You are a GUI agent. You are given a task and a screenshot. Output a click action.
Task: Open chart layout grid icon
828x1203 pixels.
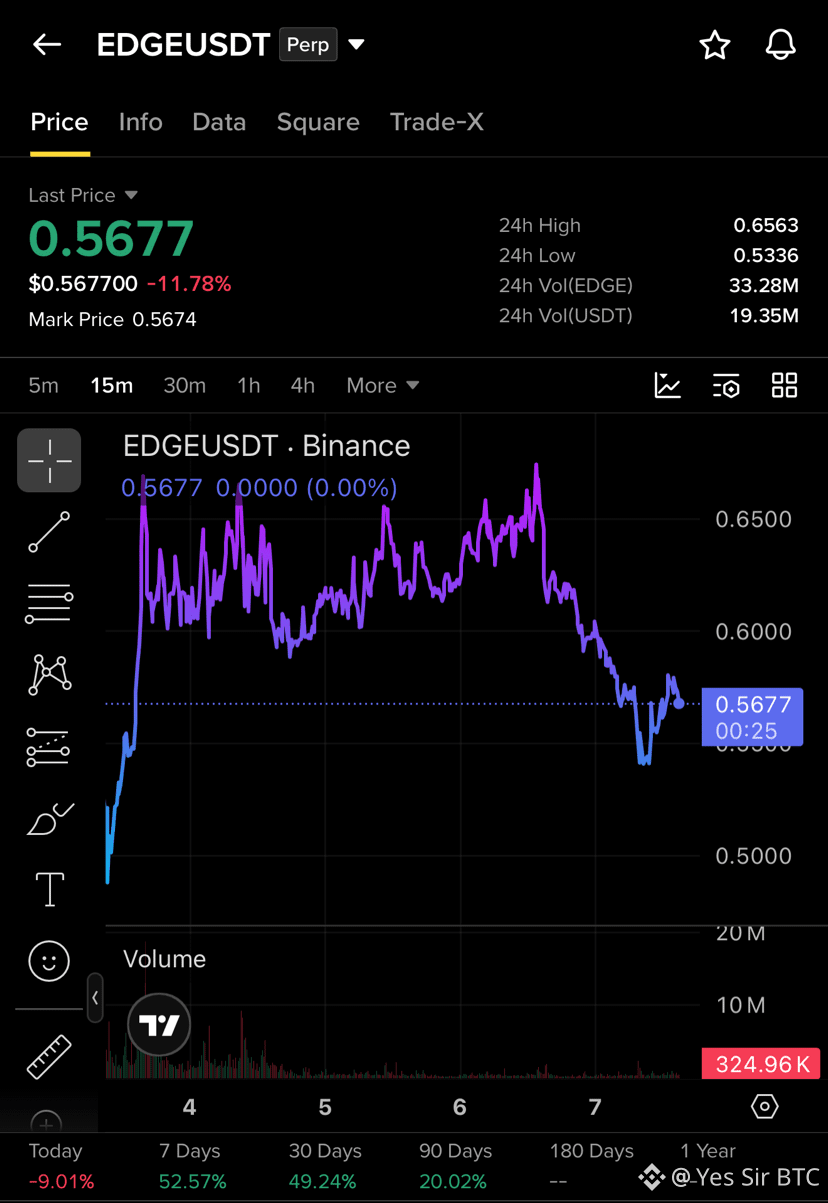(785, 385)
